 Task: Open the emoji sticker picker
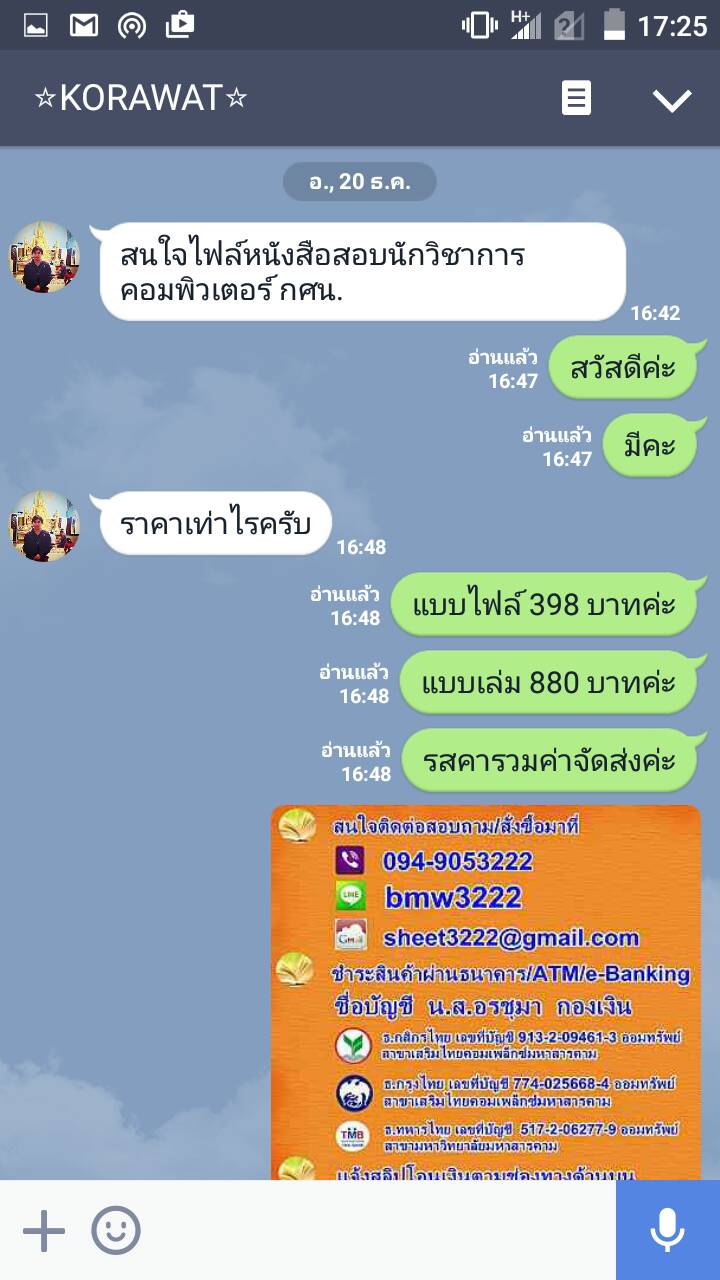pos(116,1230)
